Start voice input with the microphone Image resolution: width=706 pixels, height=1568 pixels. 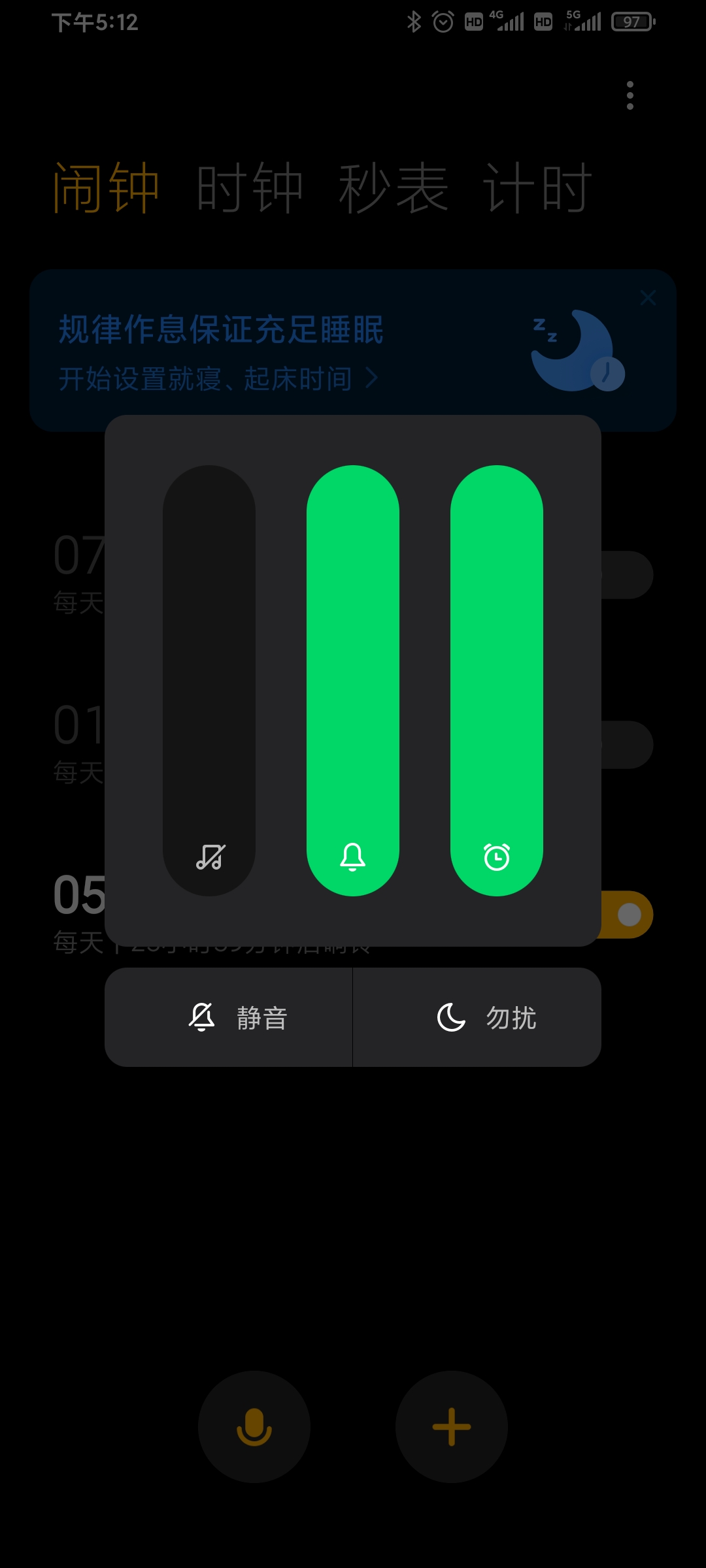tap(254, 1426)
